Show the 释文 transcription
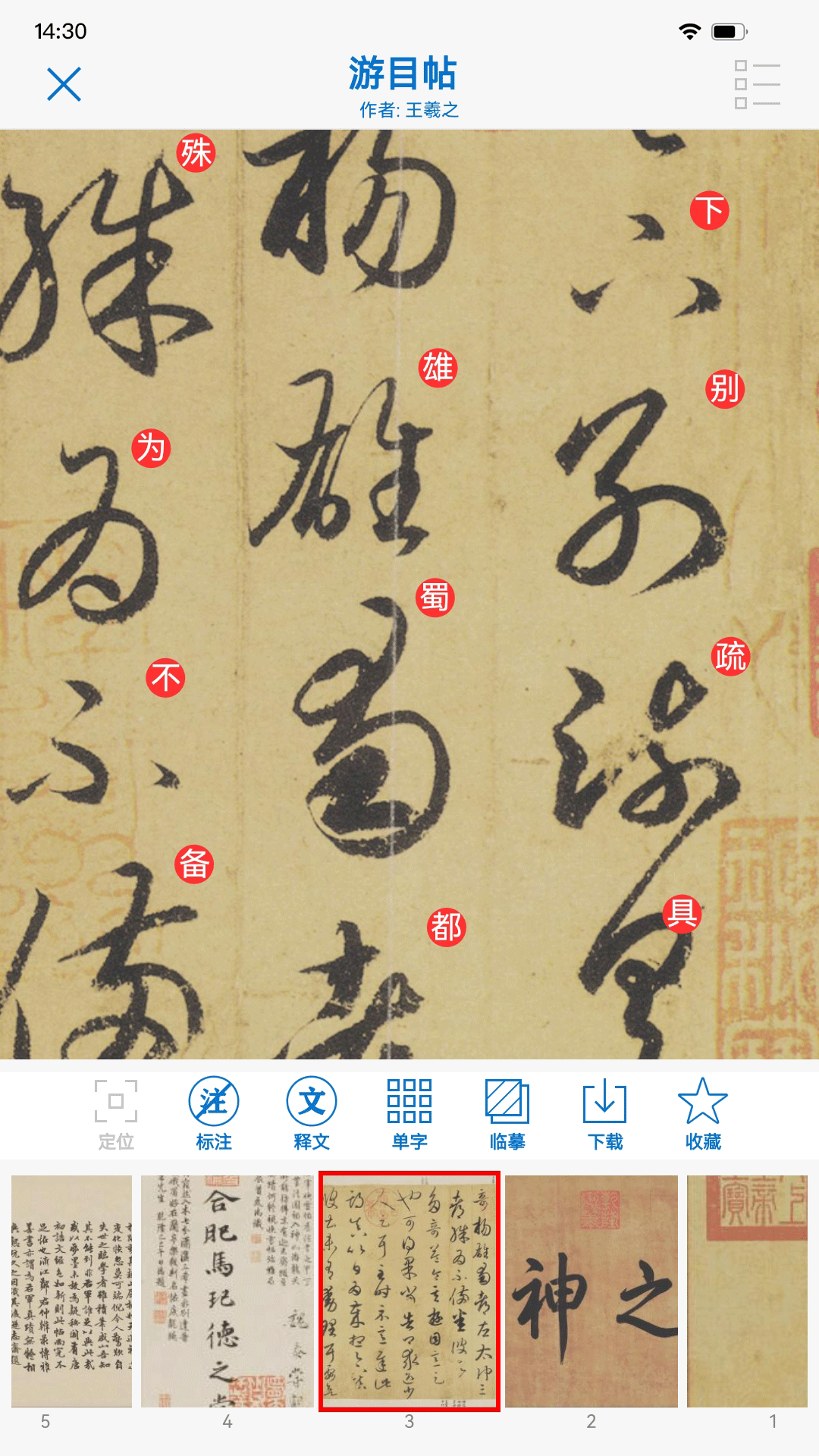Screen dimensions: 819x1456 coord(312,1113)
